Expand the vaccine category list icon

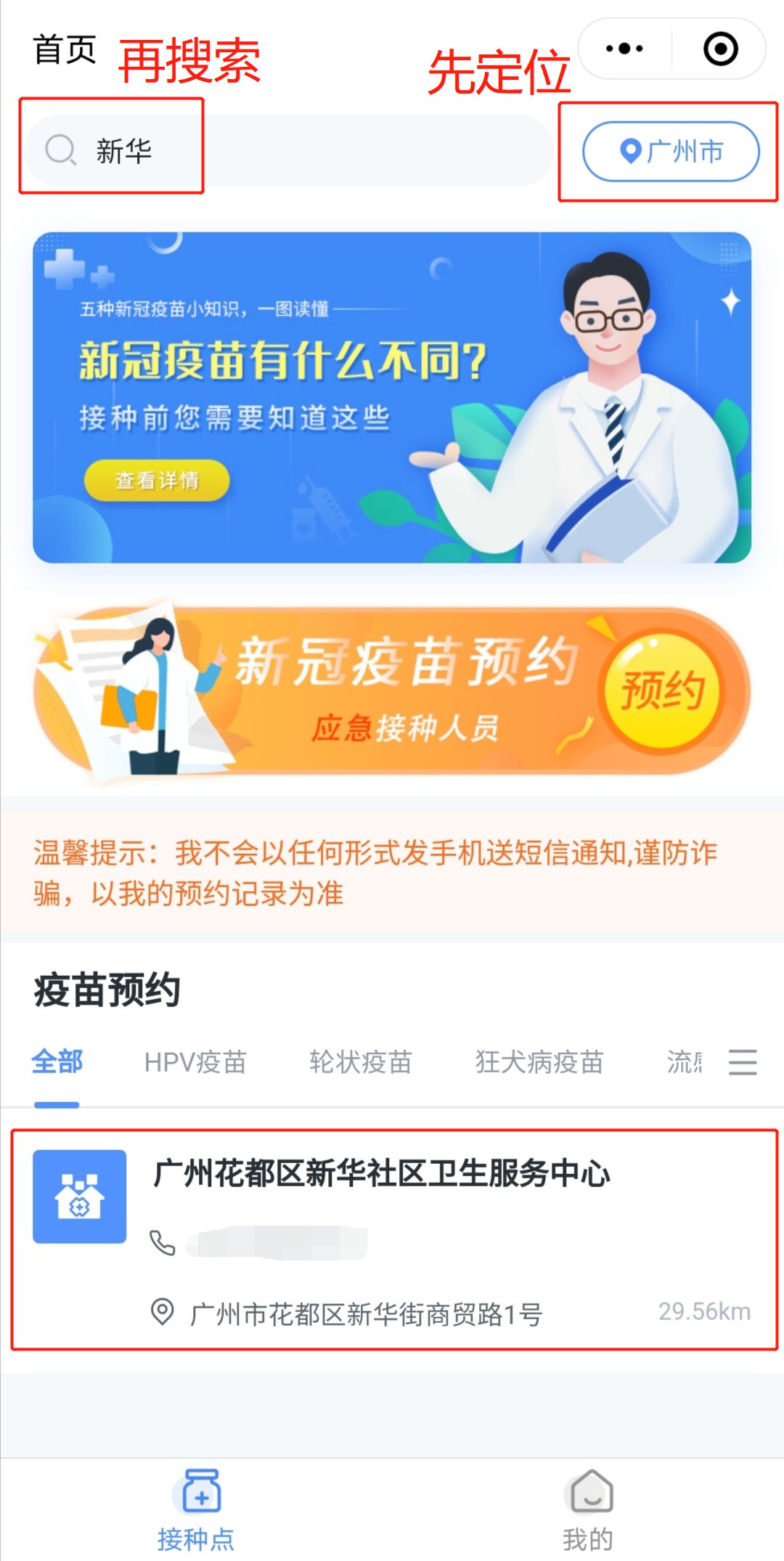point(743,1062)
